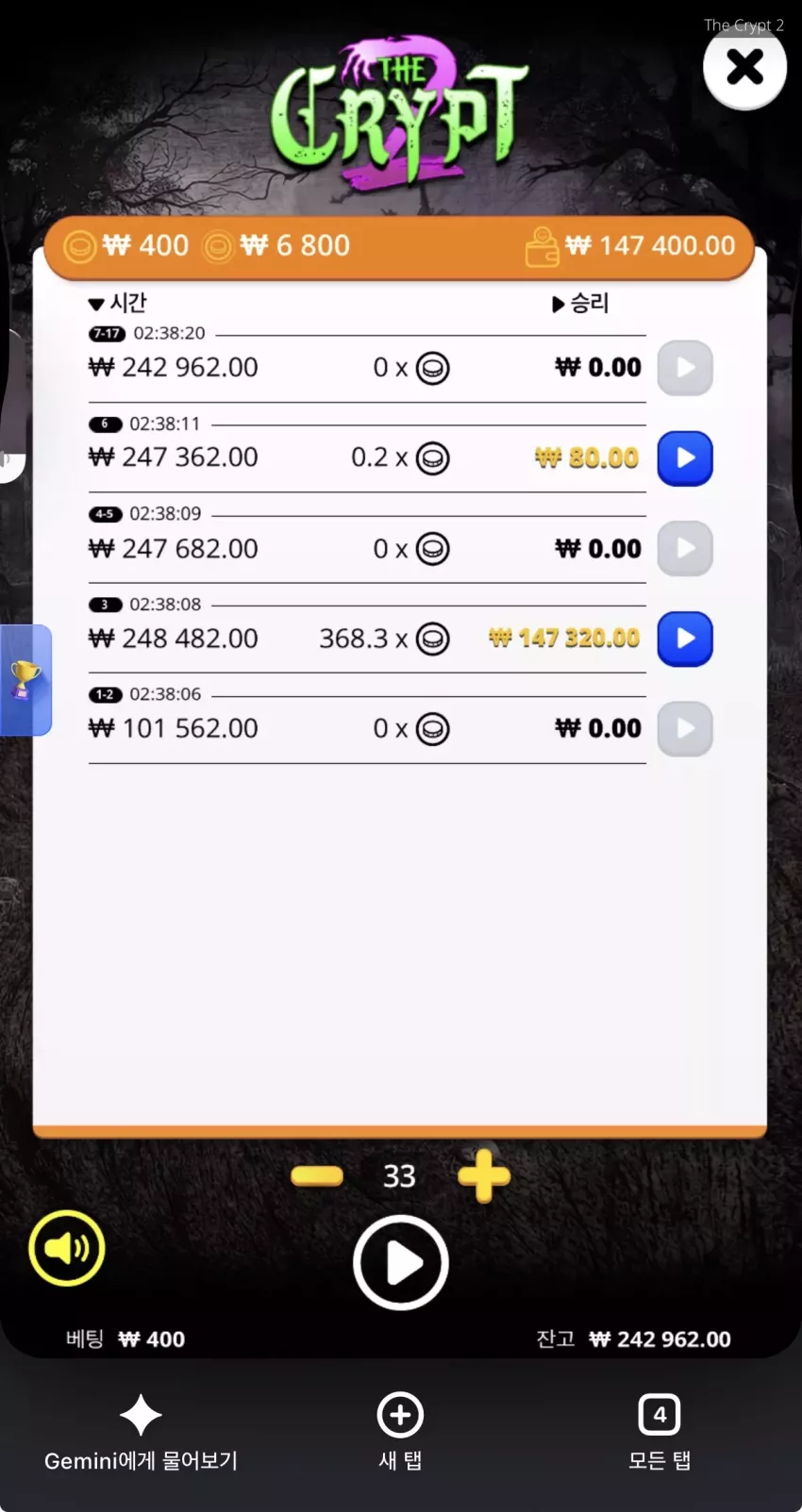This screenshot has width=802, height=1512.
Task: Open the trophy side tab
Action: 25,680
